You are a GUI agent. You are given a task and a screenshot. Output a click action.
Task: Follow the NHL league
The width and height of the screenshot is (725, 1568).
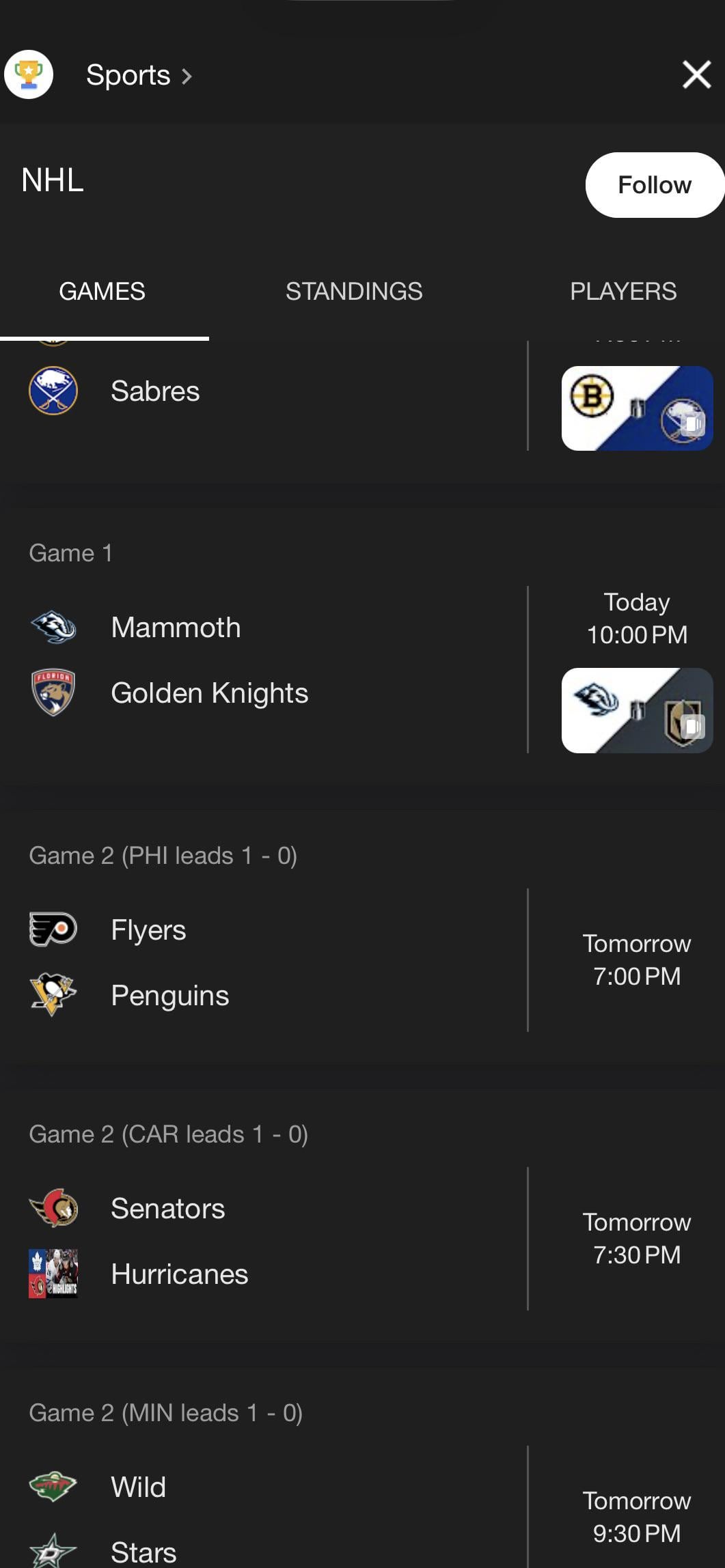pos(654,185)
